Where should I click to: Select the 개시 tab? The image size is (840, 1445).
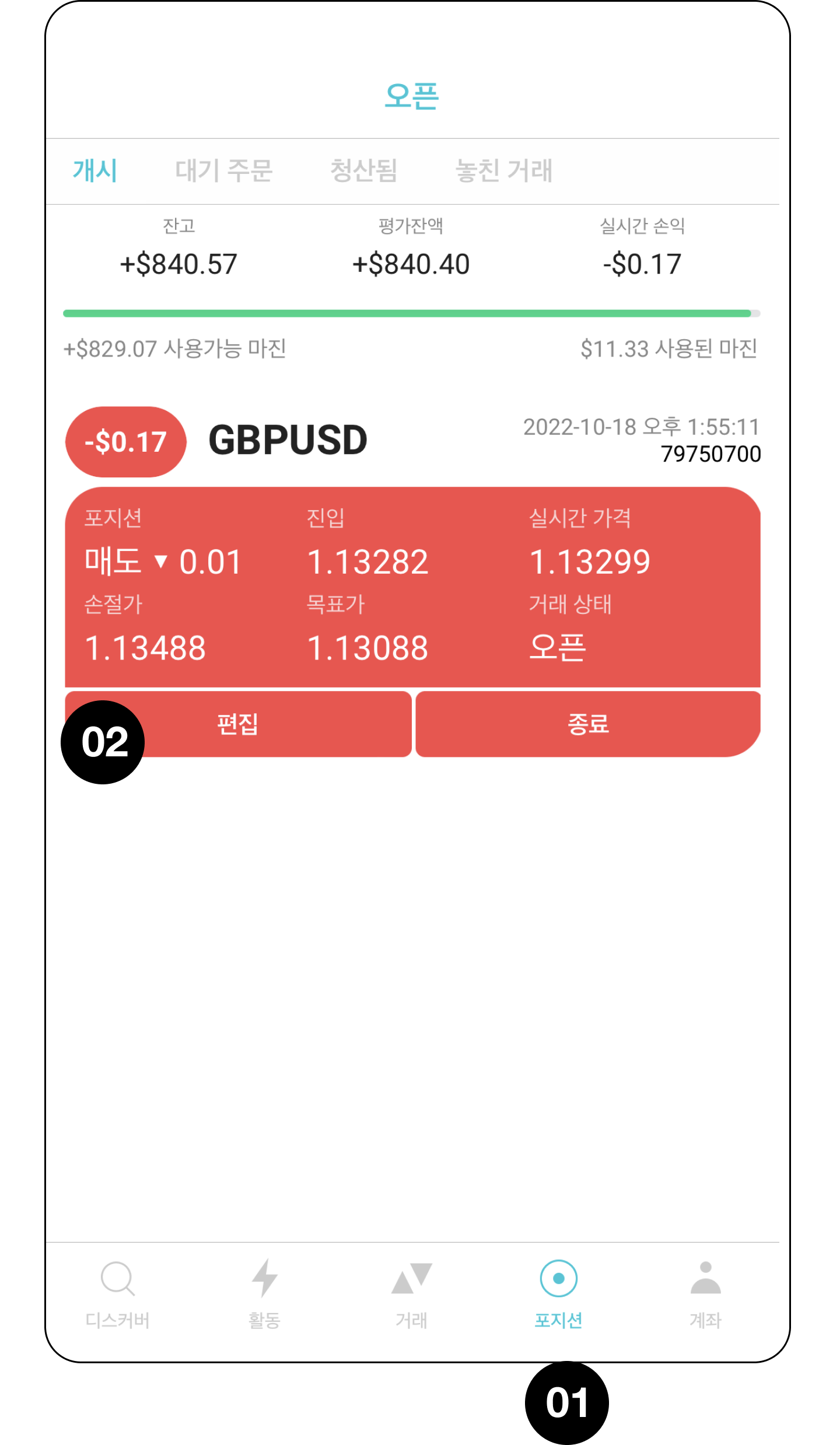click(x=95, y=171)
